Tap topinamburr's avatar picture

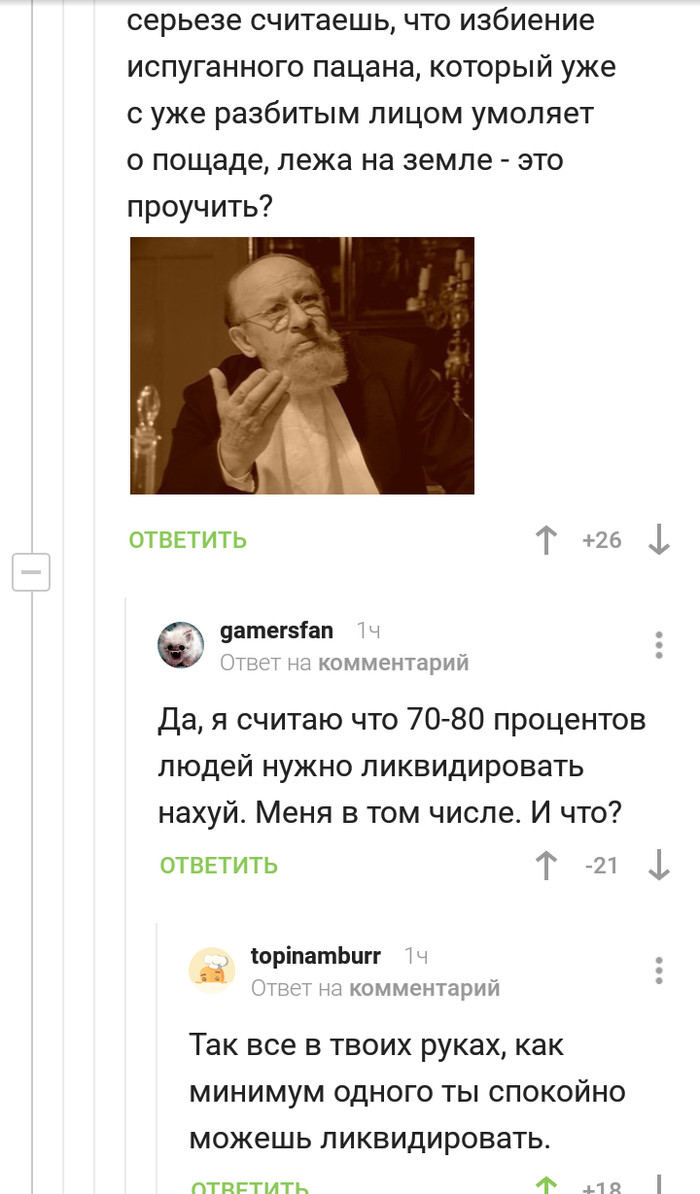(212, 969)
